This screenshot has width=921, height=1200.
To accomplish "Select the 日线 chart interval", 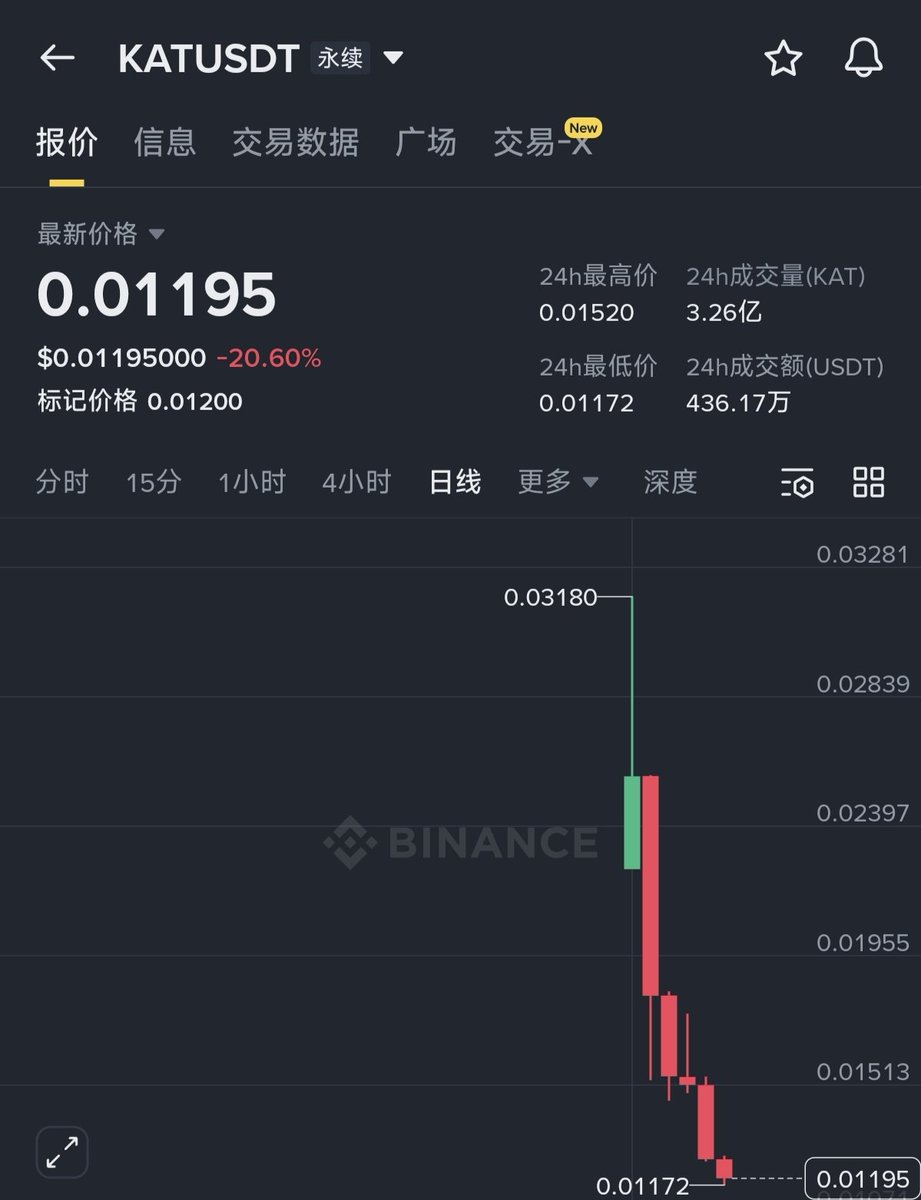I will (x=455, y=482).
